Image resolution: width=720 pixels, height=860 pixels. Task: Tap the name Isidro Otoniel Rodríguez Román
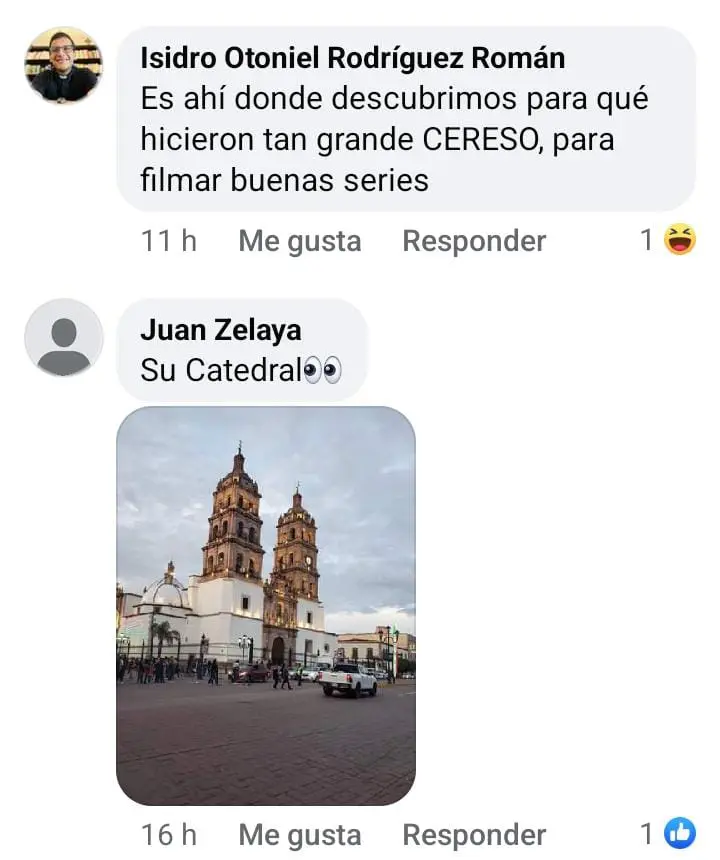point(352,58)
